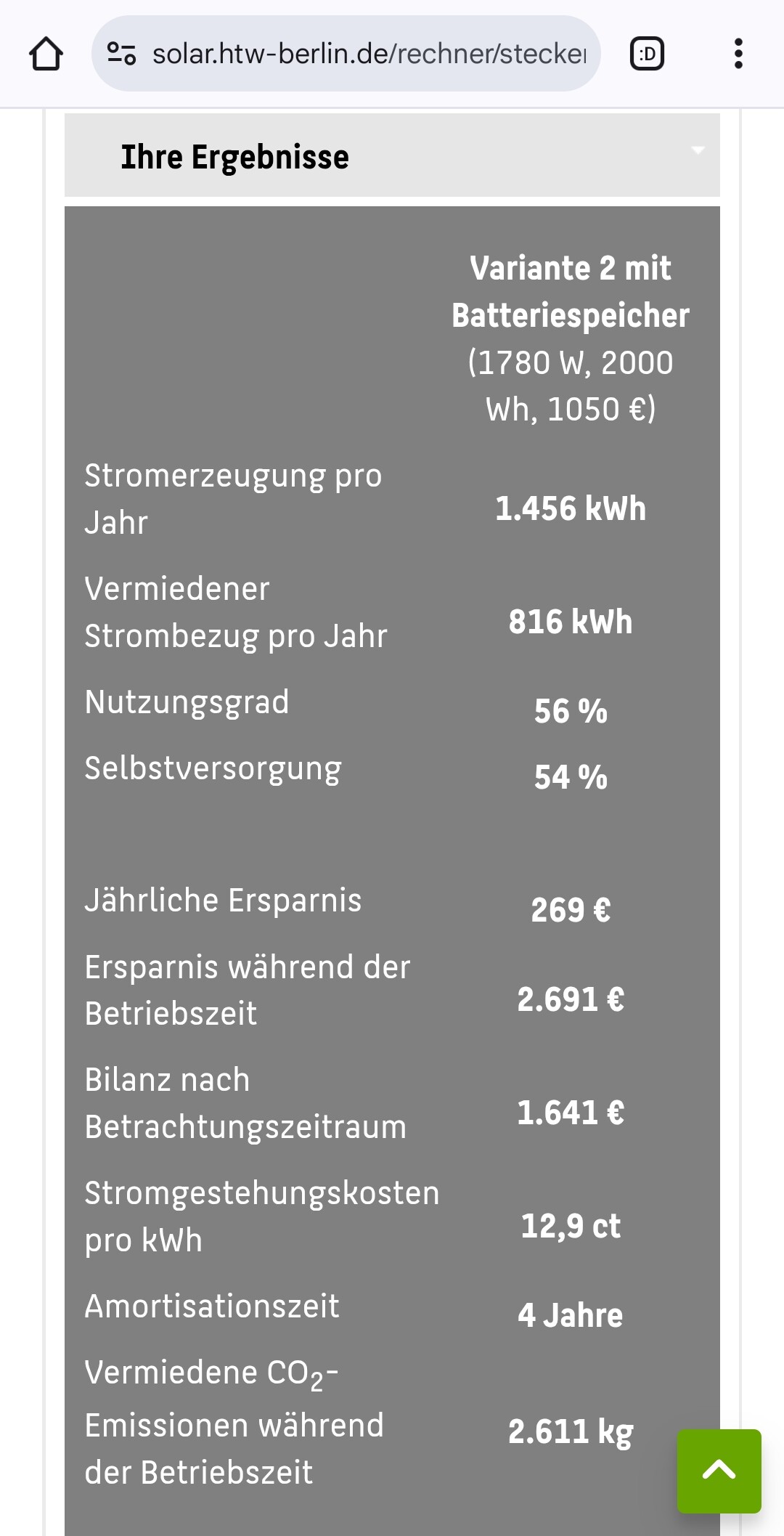Collapse the Ihre Ergebnisse section
The width and height of the screenshot is (784, 1536).
(x=392, y=155)
